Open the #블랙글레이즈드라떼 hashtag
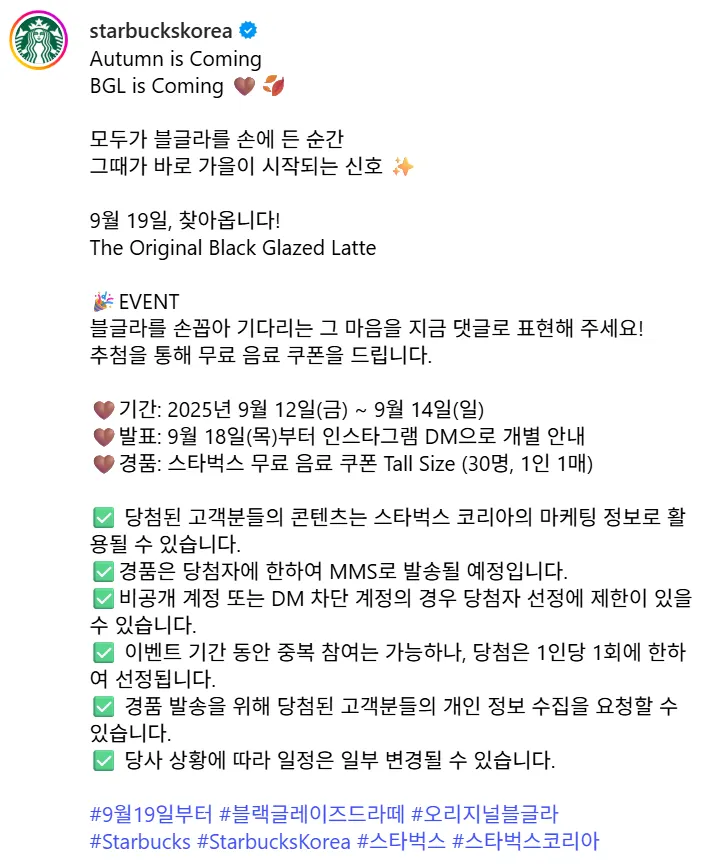The height and width of the screenshot is (866, 716). click(312, 814)
